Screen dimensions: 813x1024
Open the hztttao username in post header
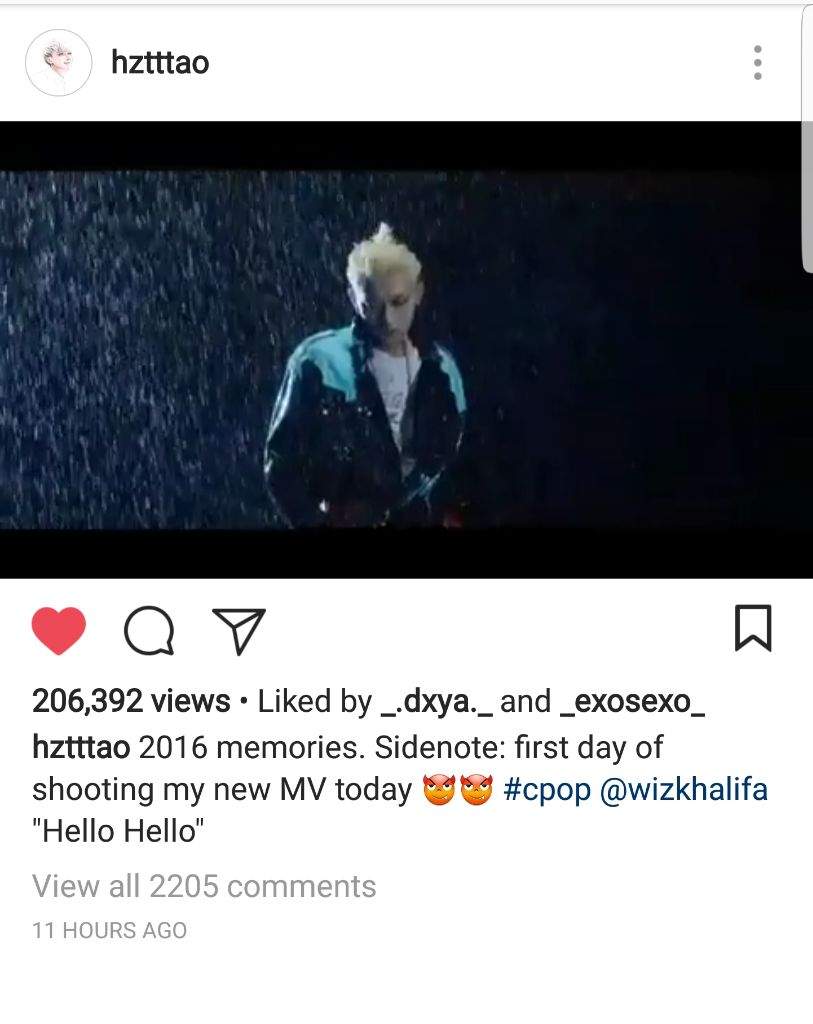tap(160, 62)
